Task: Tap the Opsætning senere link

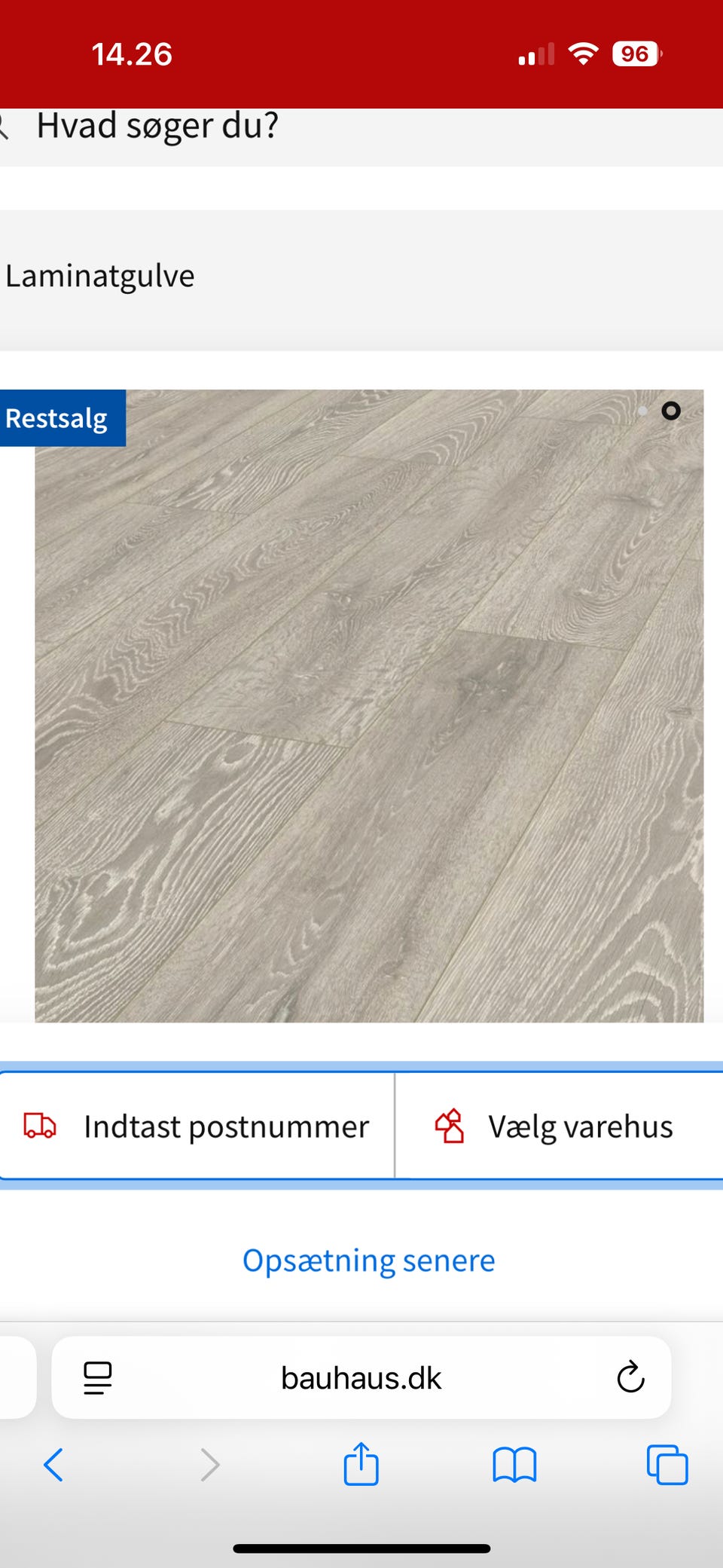Action: 368,1261
